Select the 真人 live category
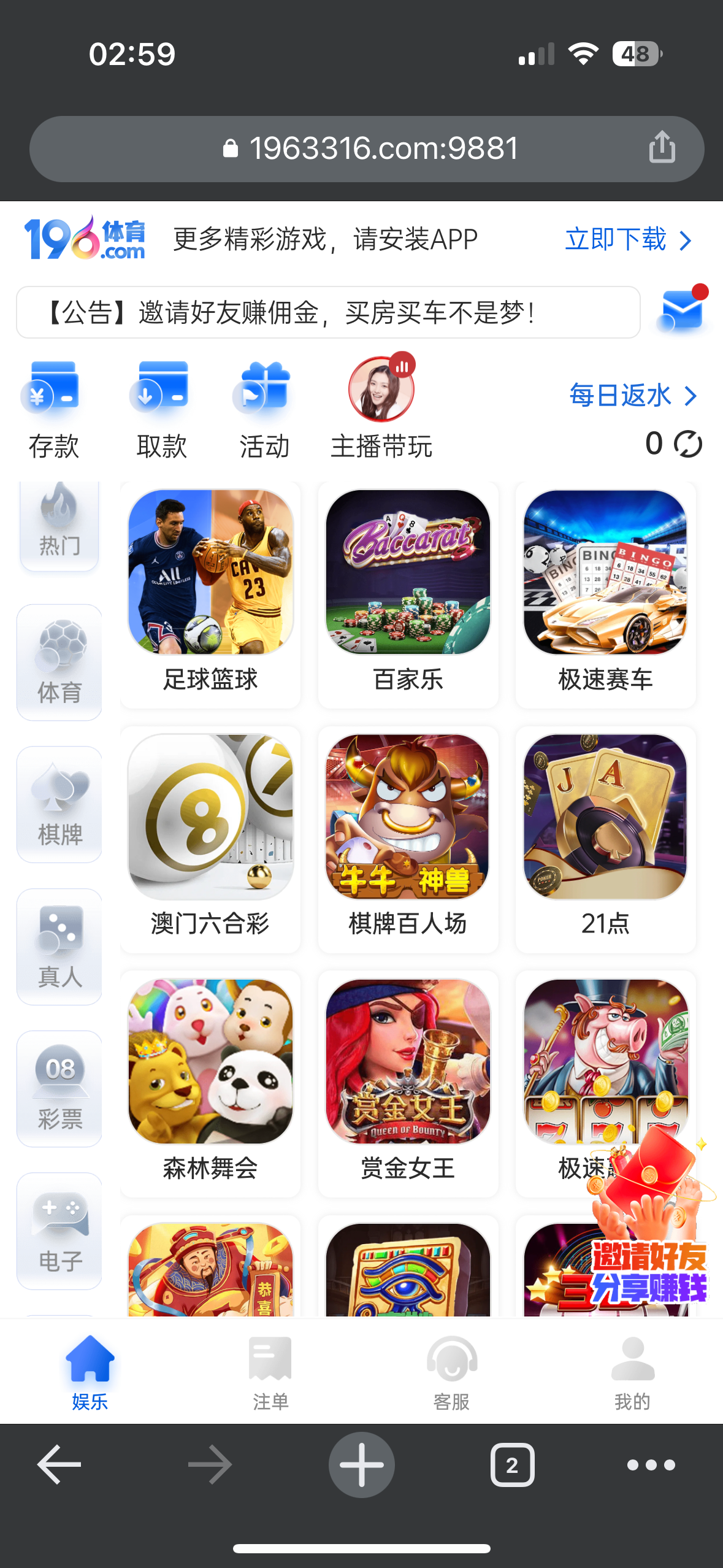 pyautogui.click(x=59, y=947)
